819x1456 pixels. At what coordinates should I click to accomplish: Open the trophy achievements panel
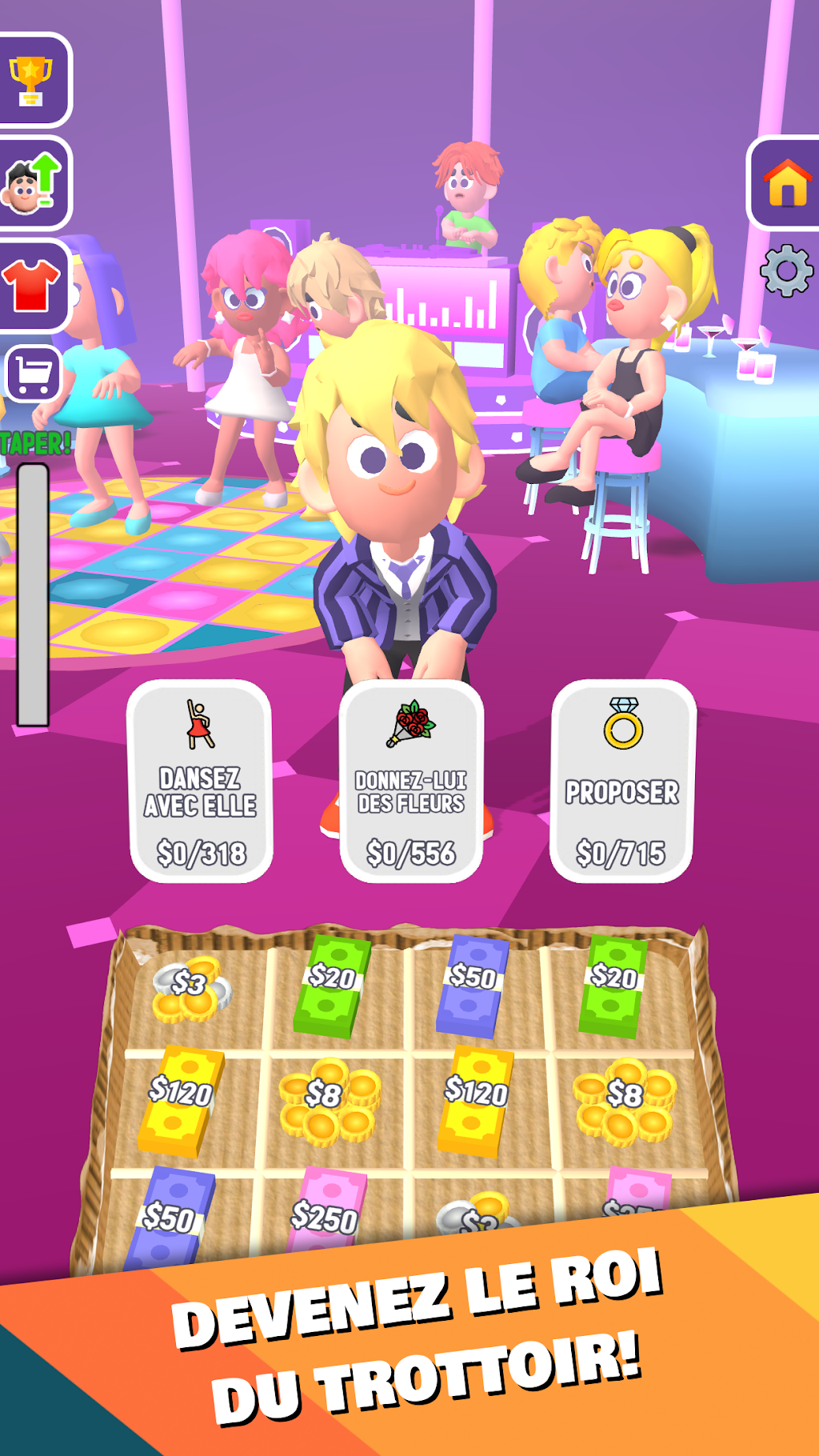(32, 80)
